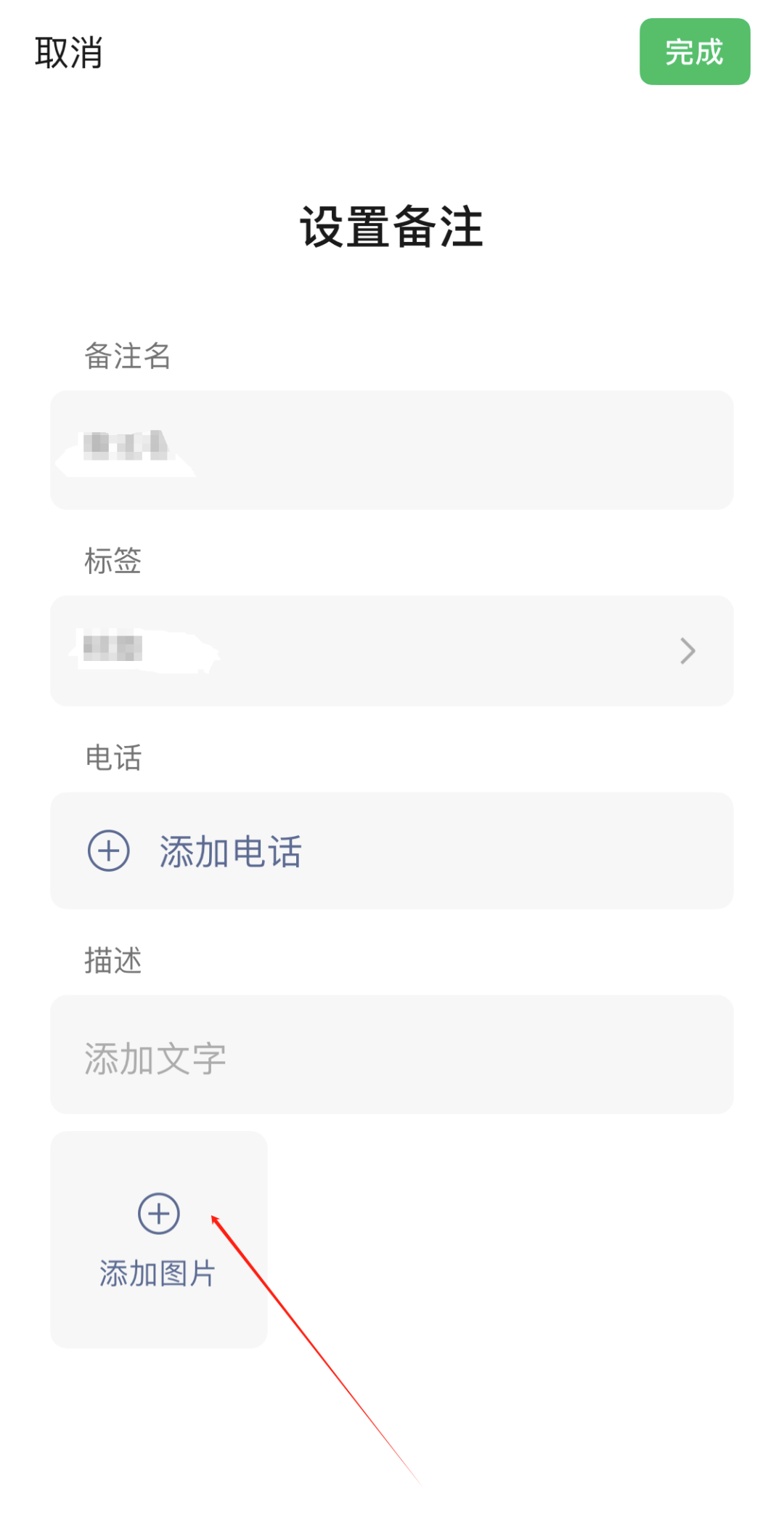Focus the 添加文字 description field
784x1513 pixels.
[x=392, y=1055]
